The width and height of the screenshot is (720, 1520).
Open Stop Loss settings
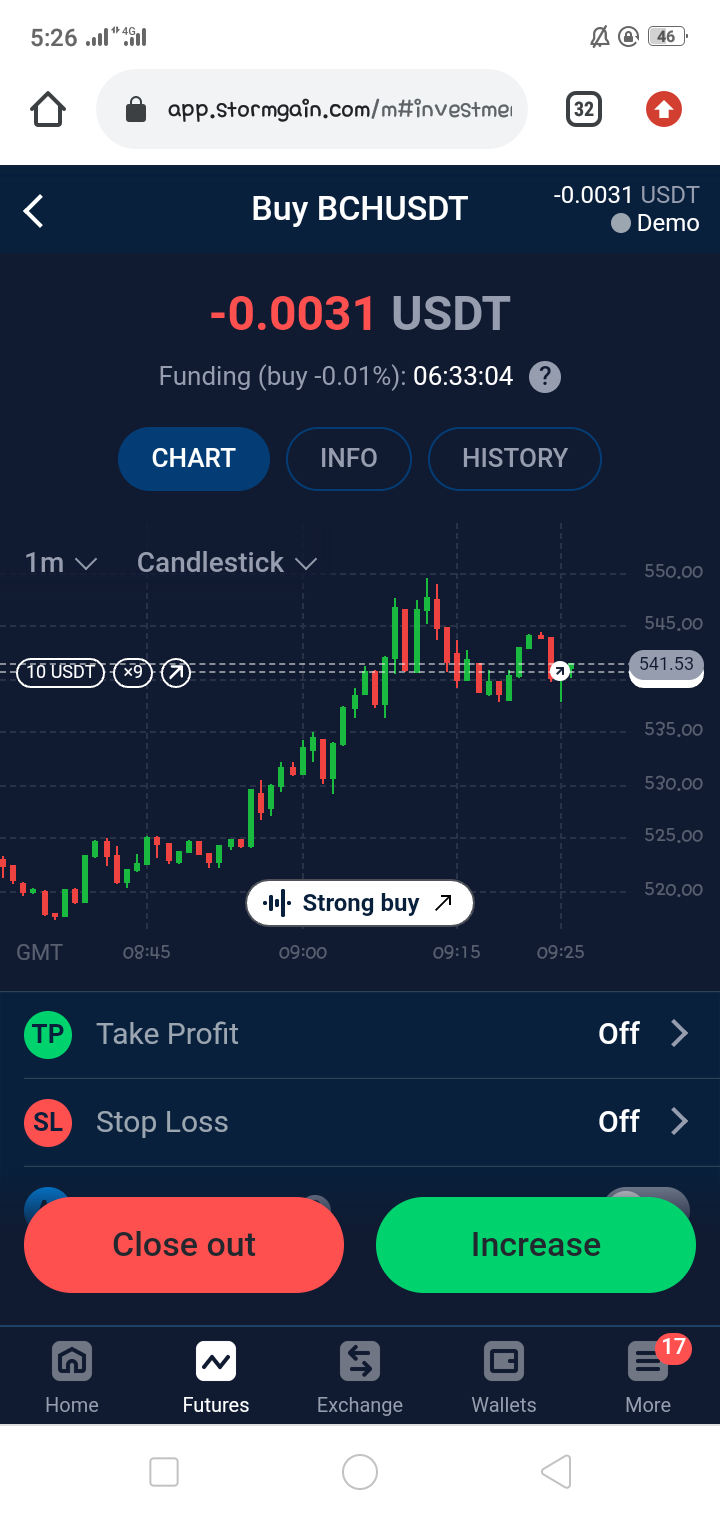360,1122
